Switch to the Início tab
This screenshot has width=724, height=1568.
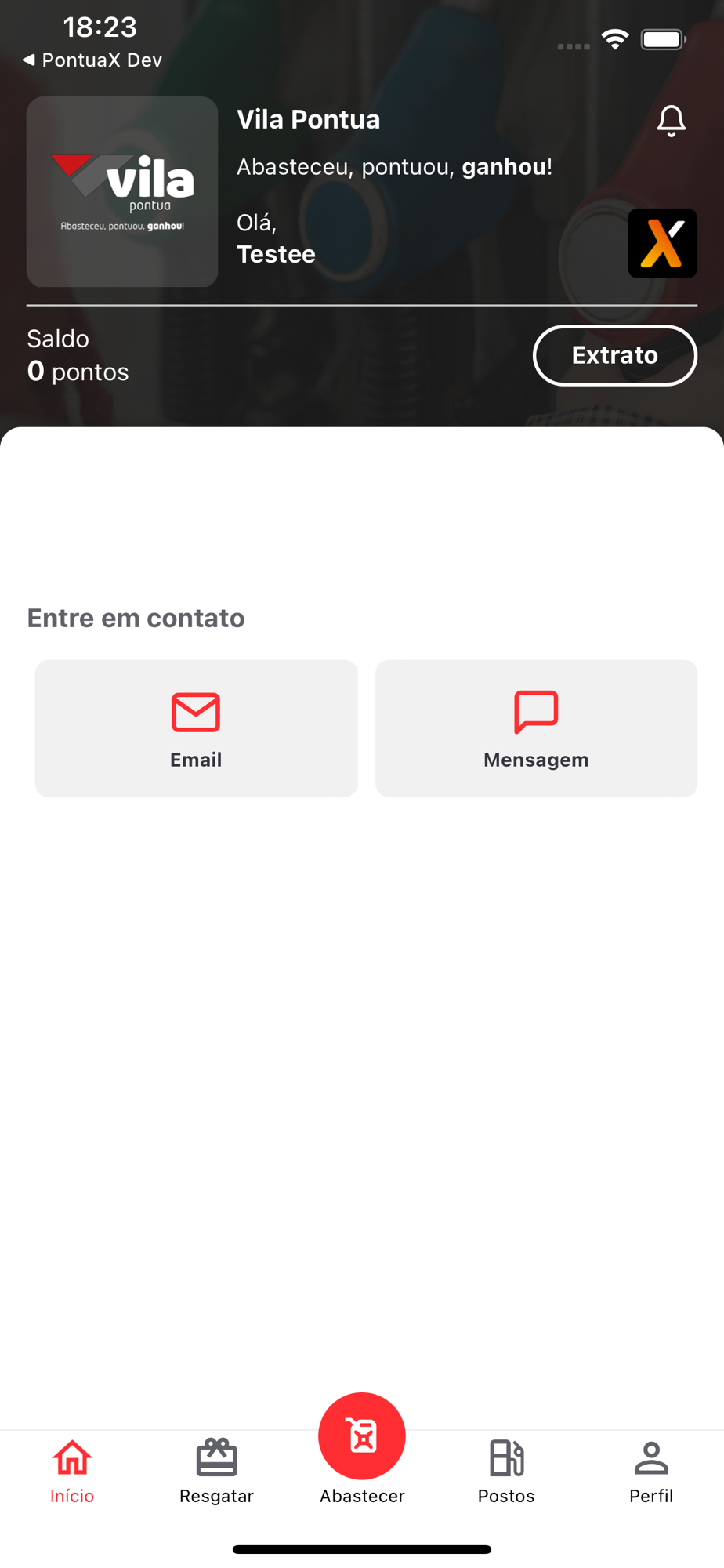[72, 1472]
